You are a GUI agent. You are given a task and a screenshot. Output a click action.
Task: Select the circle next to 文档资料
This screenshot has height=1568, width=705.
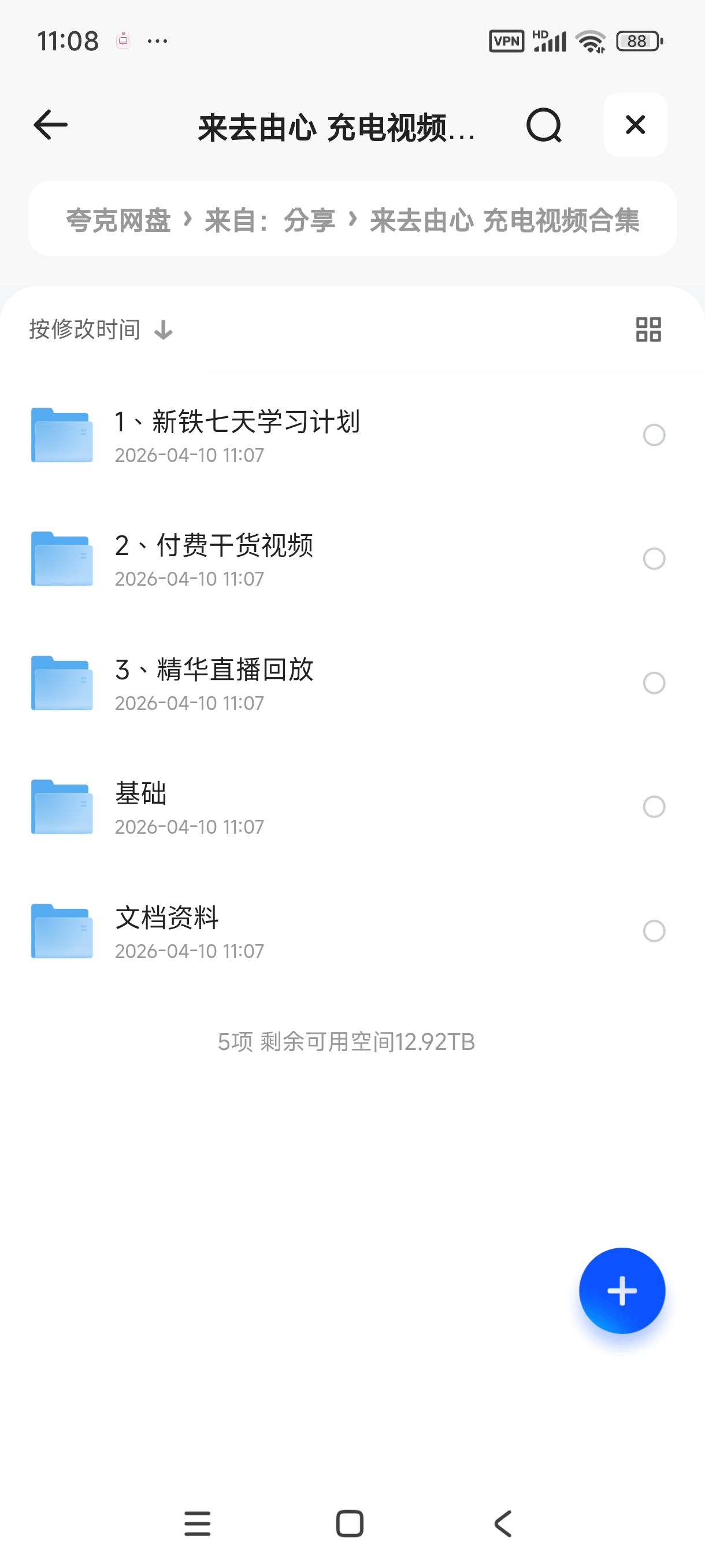point(654,930)
